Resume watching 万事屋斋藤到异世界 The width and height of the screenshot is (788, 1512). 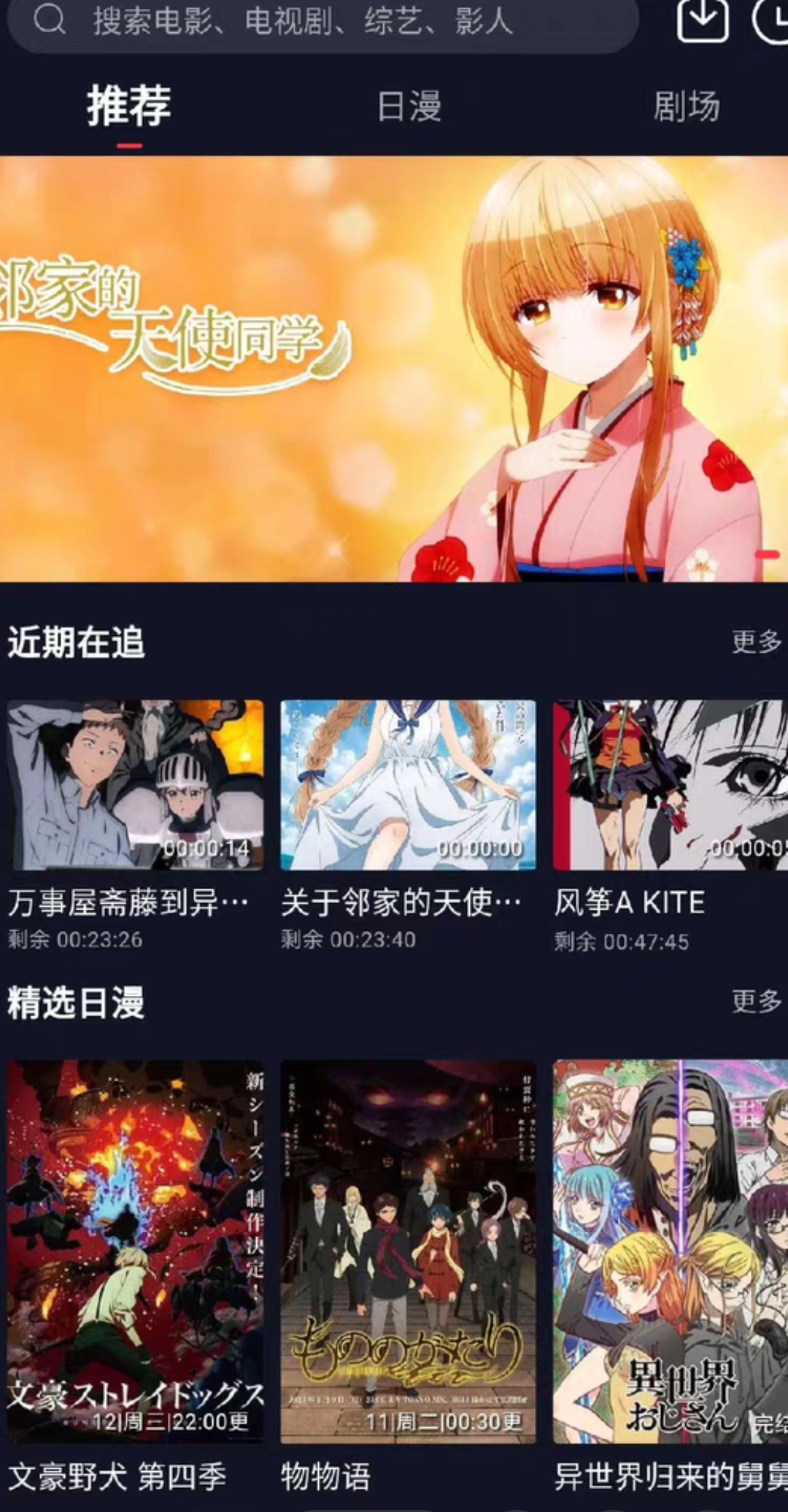(x=136, y=785)
